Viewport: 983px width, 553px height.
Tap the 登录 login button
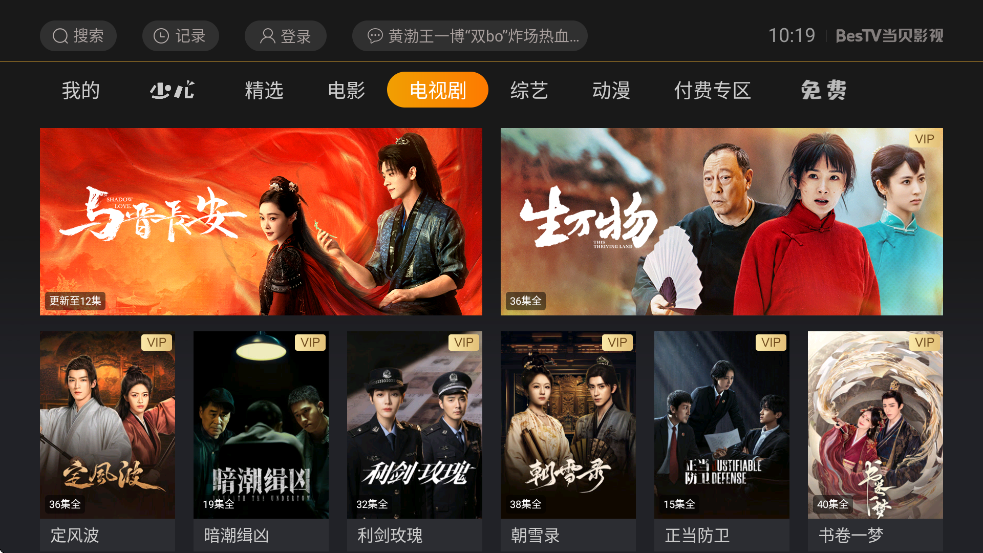[x=285, y=36]
